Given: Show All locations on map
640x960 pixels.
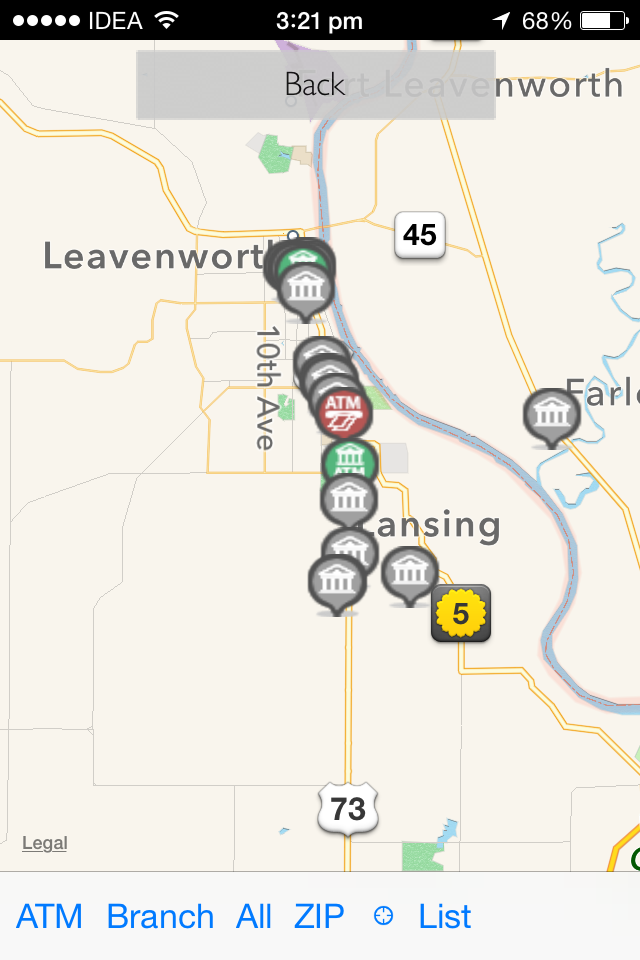Looking at the screenshot, I should pyautogui.click(x=254, y=916).
